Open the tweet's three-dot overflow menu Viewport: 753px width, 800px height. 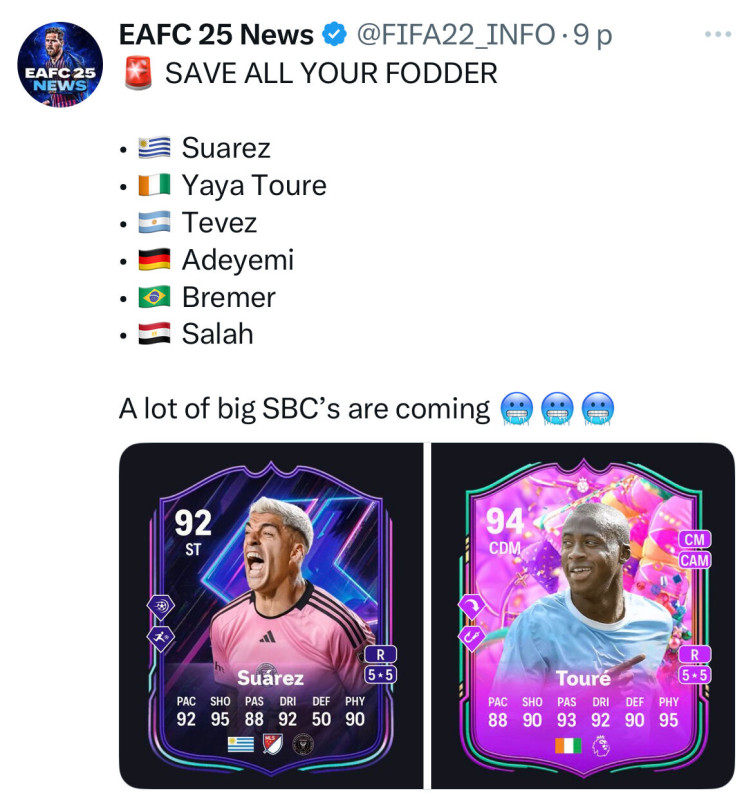(x=718, y=35)
